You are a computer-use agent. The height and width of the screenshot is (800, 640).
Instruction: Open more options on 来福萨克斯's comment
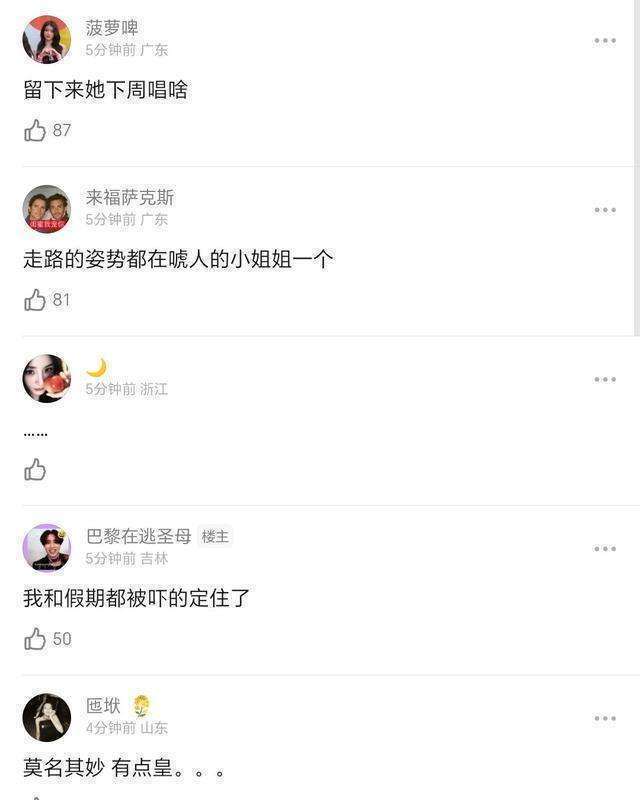605,210
